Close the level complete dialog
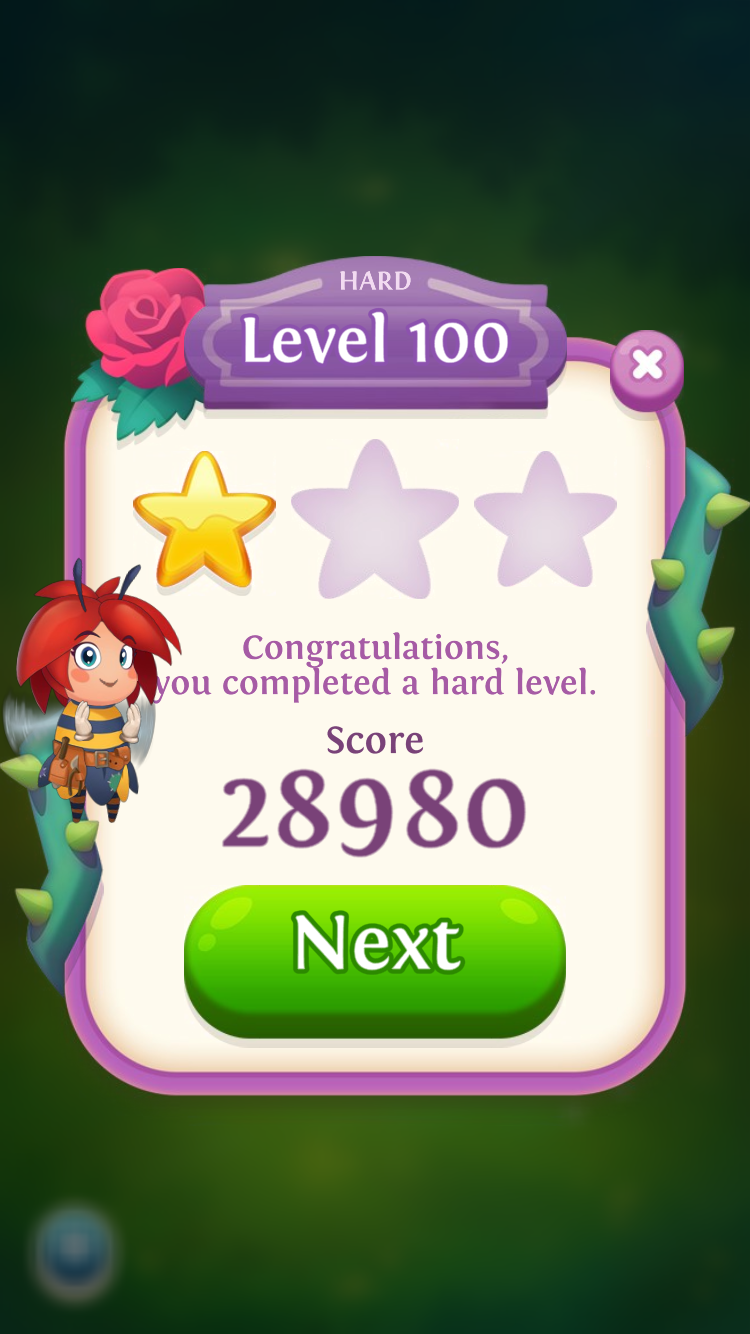This screenshot has height=1334, width=750. pyautogui.click(x=647, y=366)
